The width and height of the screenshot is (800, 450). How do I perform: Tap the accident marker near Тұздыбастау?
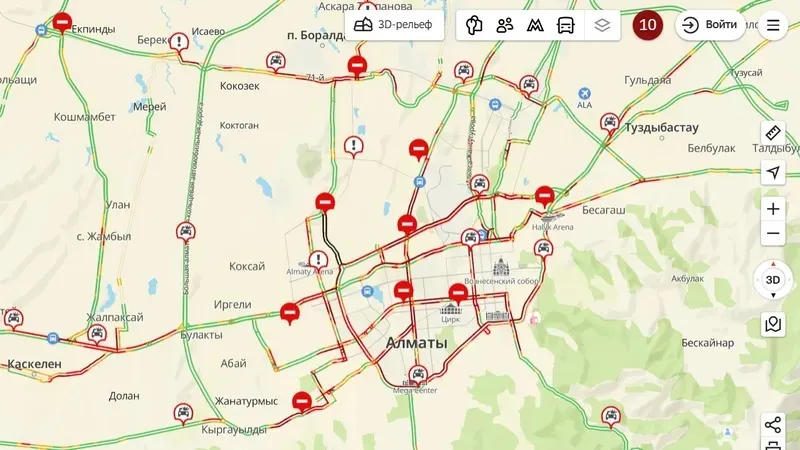(609, 122)
